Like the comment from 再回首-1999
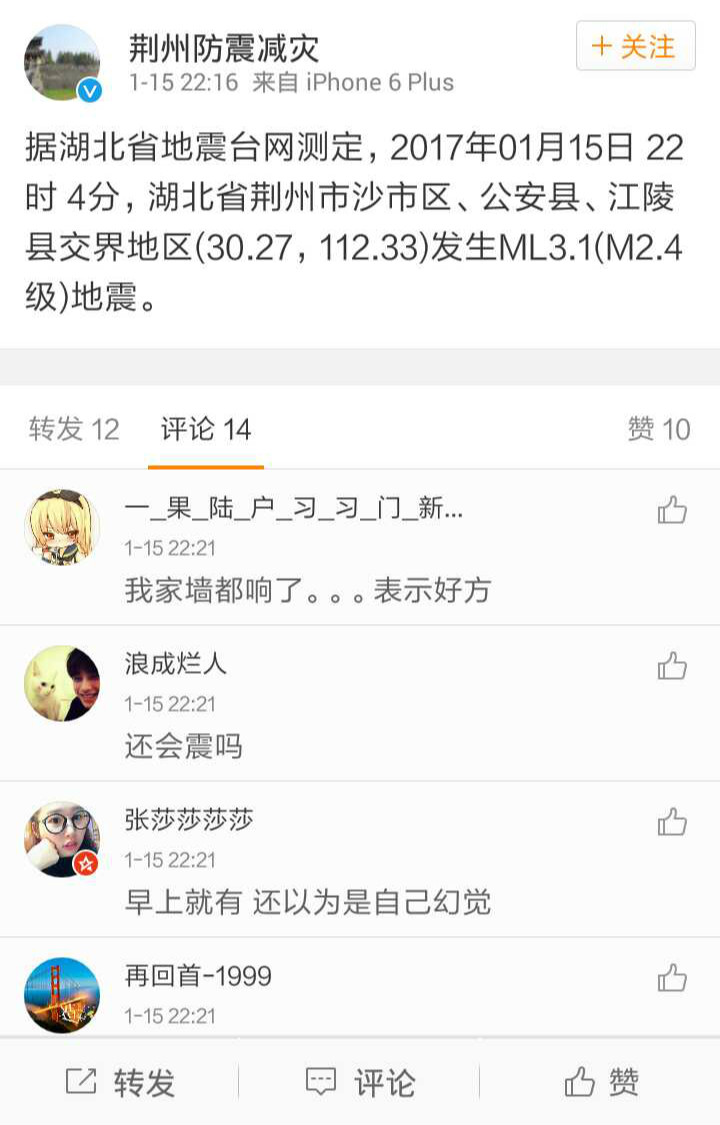The image size is (720, 1125). pos(672,978)
